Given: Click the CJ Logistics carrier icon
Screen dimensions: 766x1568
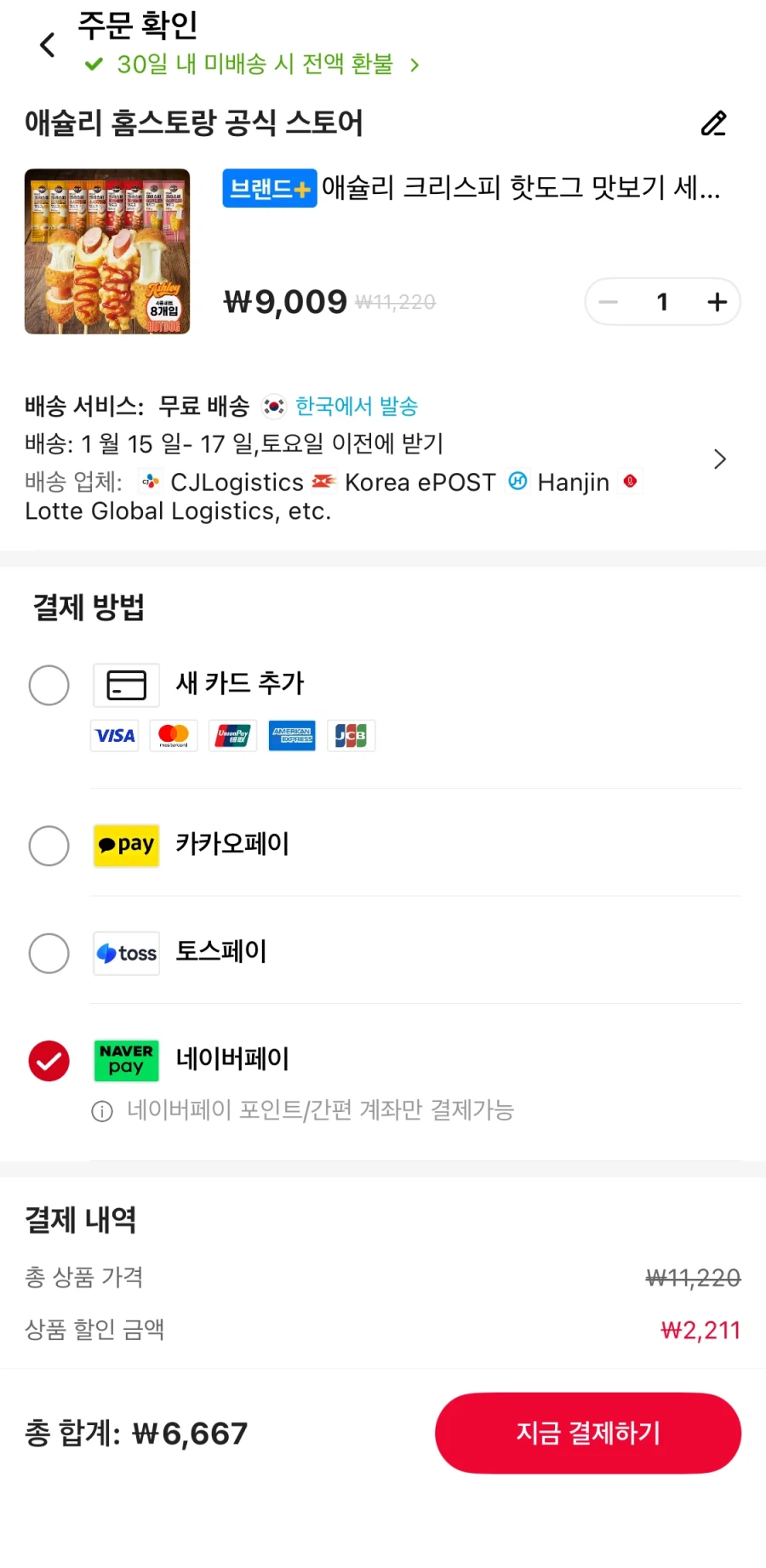Looking at the screenshot, I should tap(151, 482).
